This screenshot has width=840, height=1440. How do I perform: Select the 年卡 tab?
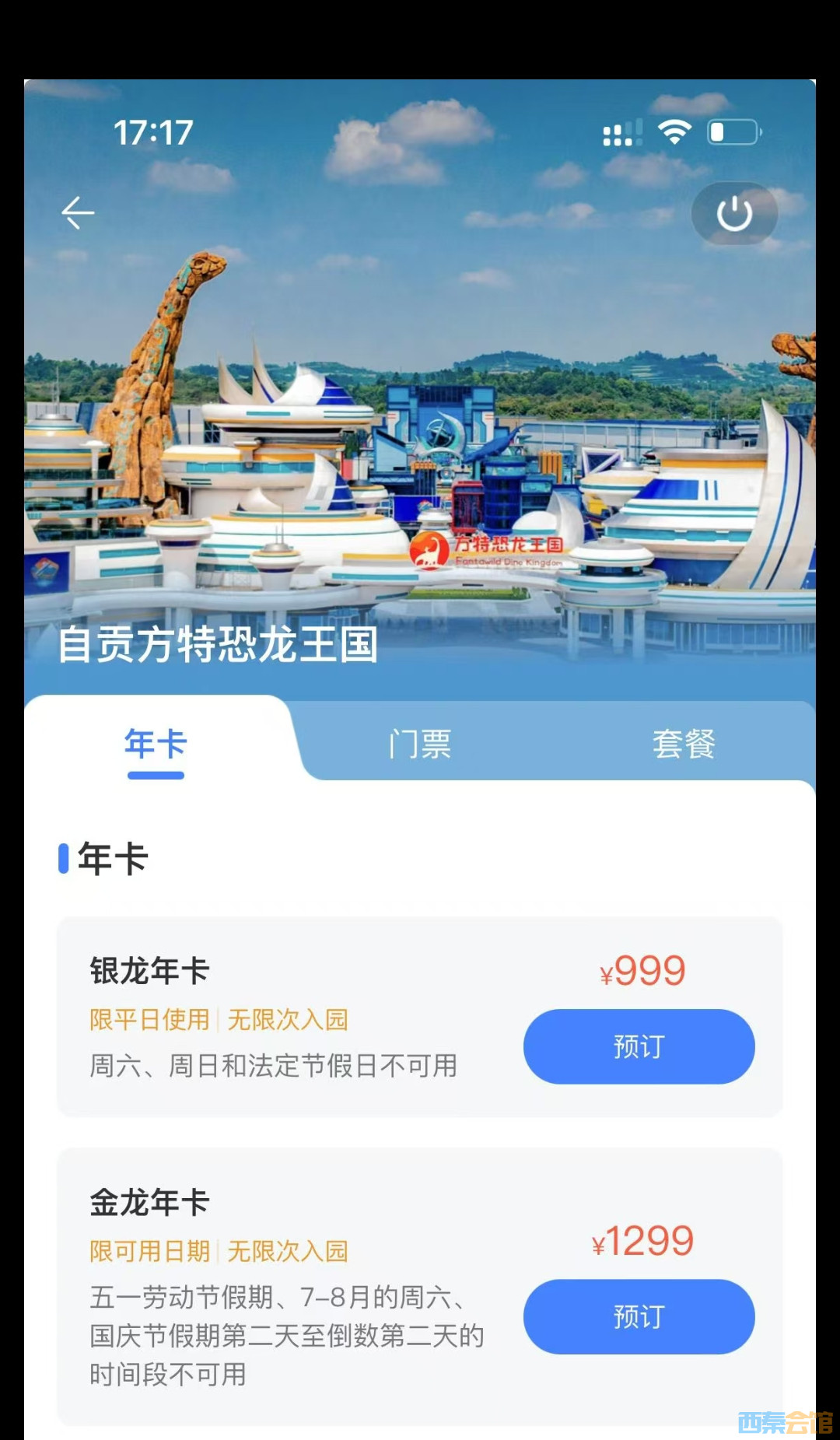click(156, 745)
